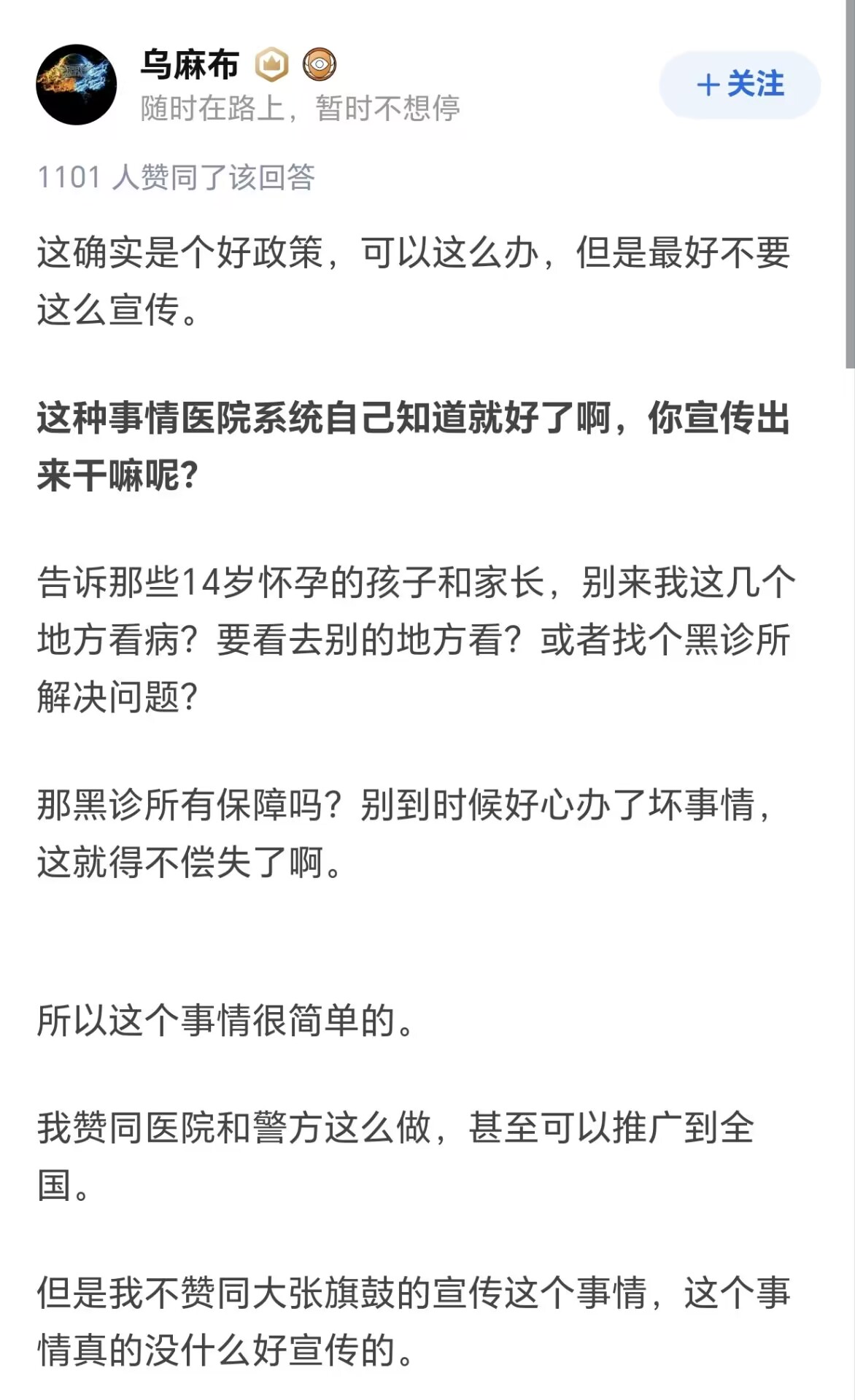
Task: Tap the gold crown badge beside 乌麻布
Action: (272, 65)
